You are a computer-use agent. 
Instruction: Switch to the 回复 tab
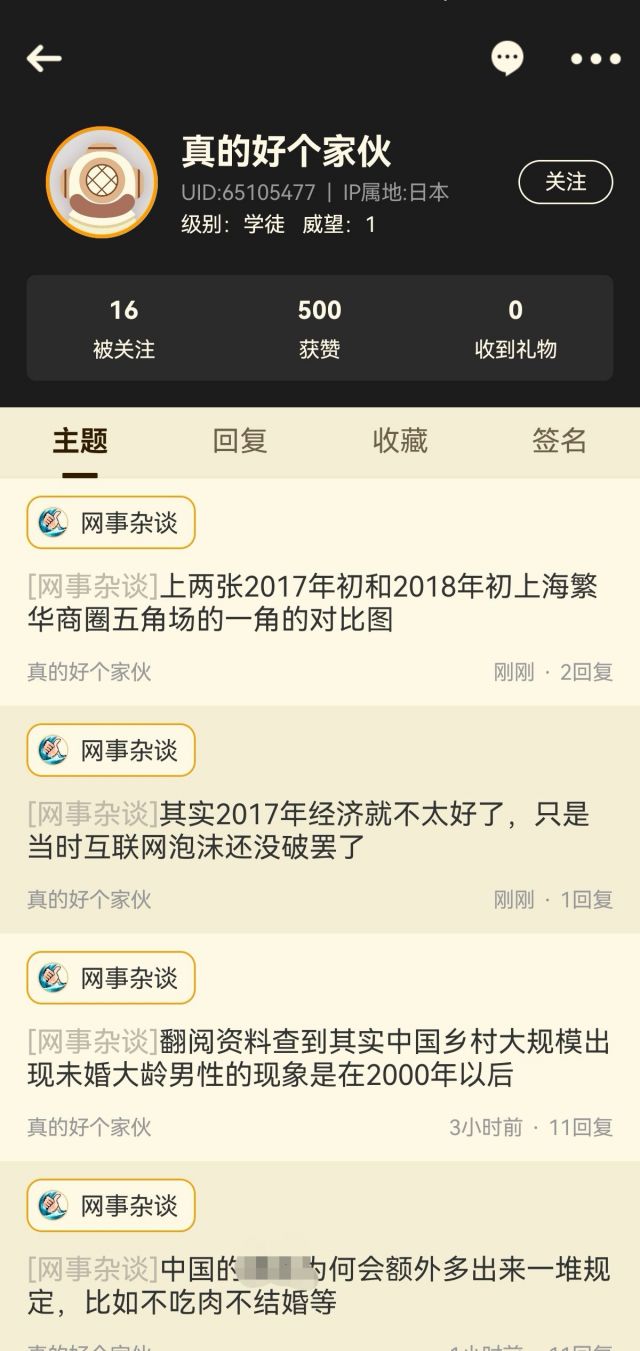(240, 441)
